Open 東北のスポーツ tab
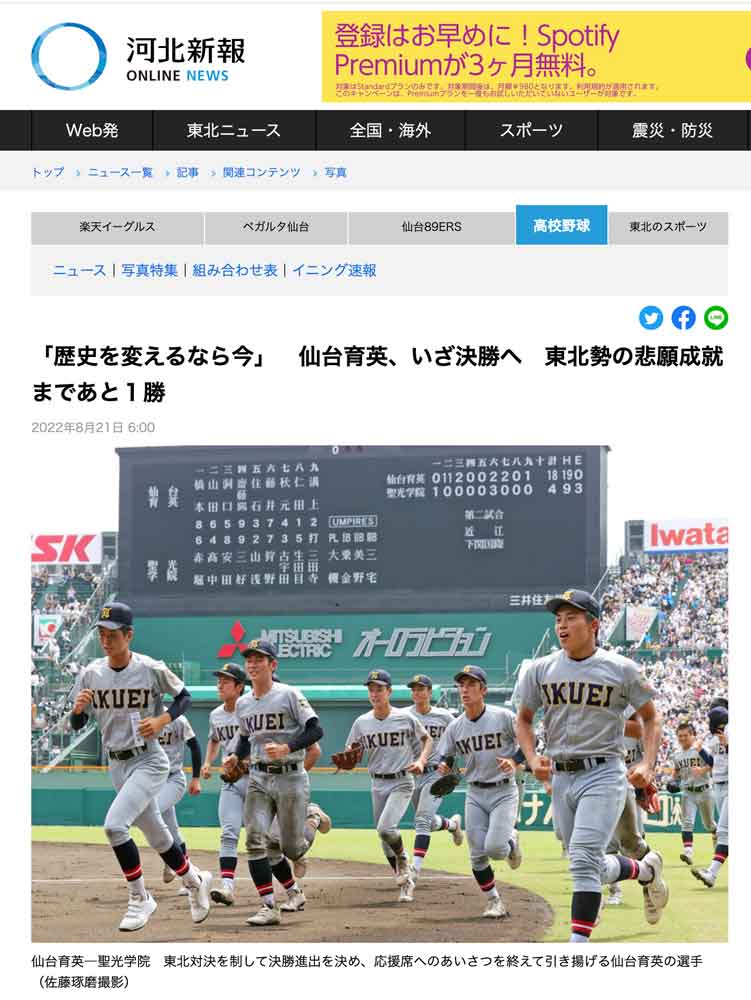Screen dimensions: 751x1000 668,227
